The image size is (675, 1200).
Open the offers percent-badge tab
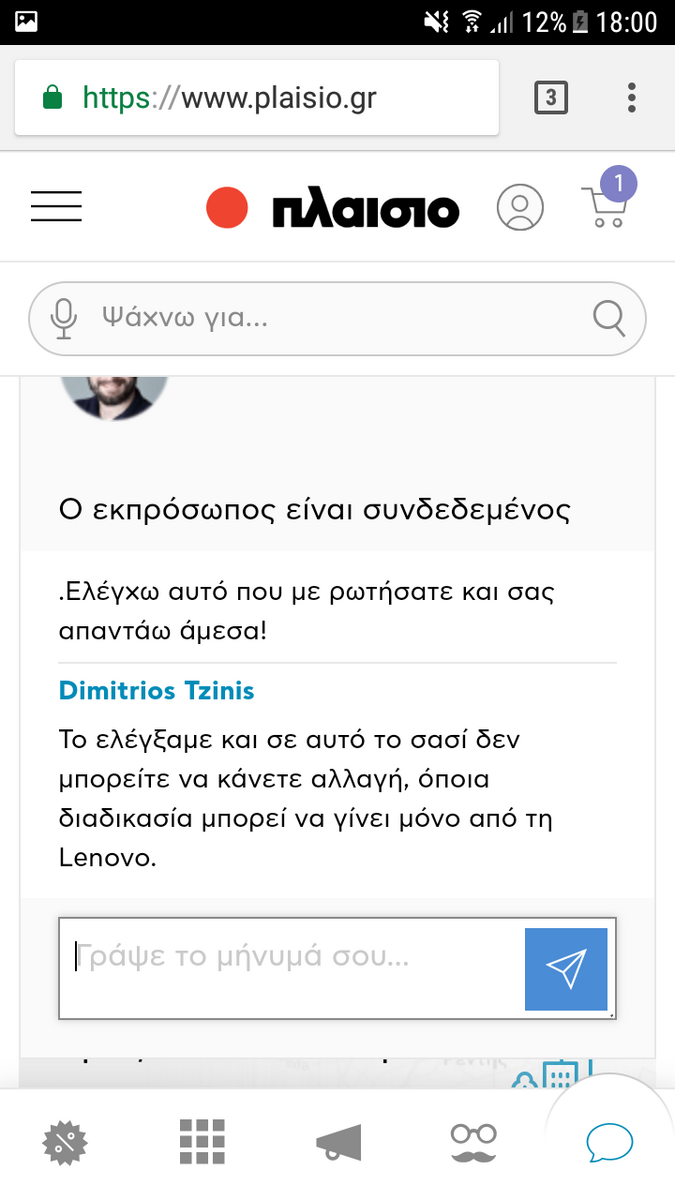click(x=66, y=1139)
